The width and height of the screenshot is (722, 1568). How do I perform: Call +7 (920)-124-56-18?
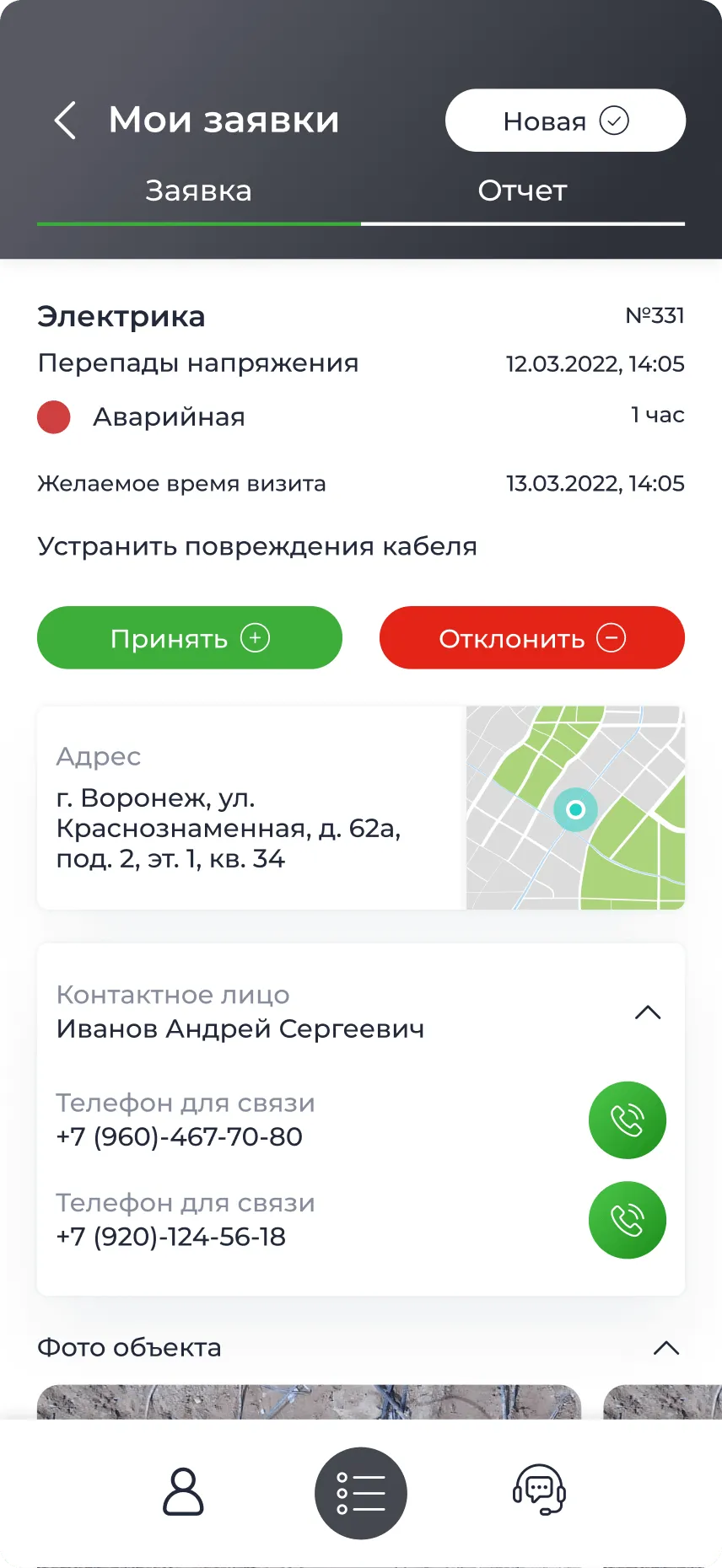point(628,1221)
